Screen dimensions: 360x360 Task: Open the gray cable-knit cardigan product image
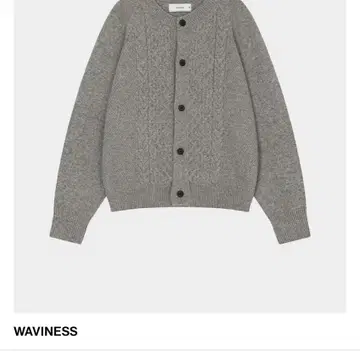coord(180,156)
